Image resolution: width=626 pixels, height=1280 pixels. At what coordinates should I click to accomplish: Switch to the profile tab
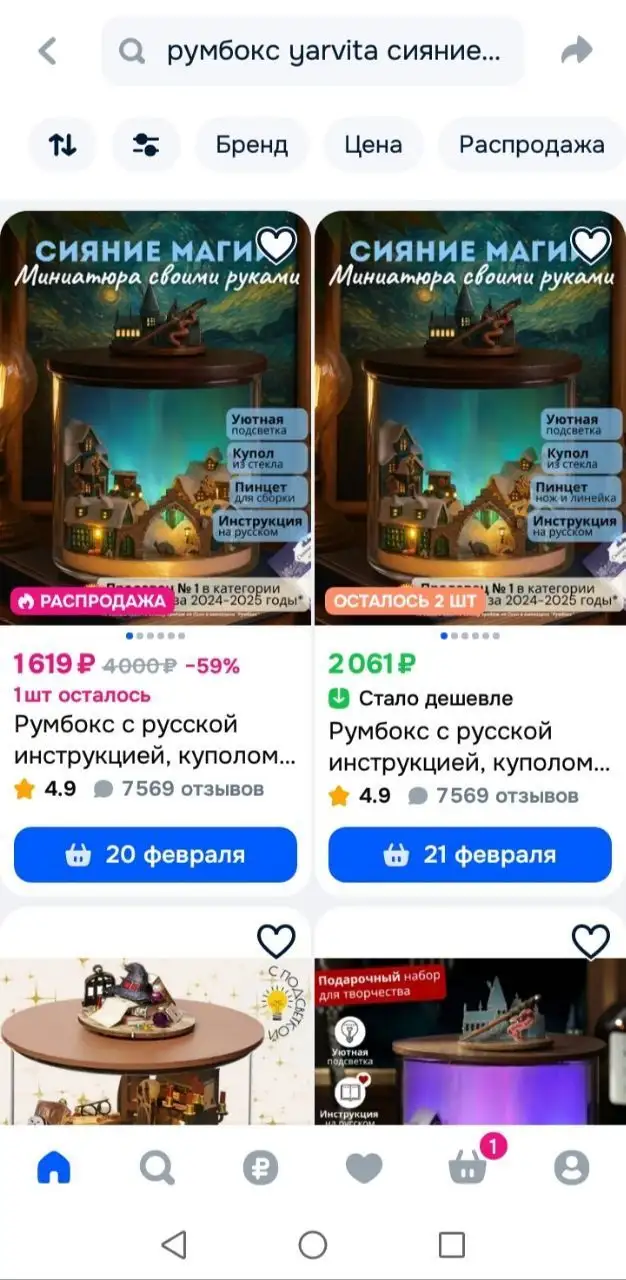coord(572,1167)
